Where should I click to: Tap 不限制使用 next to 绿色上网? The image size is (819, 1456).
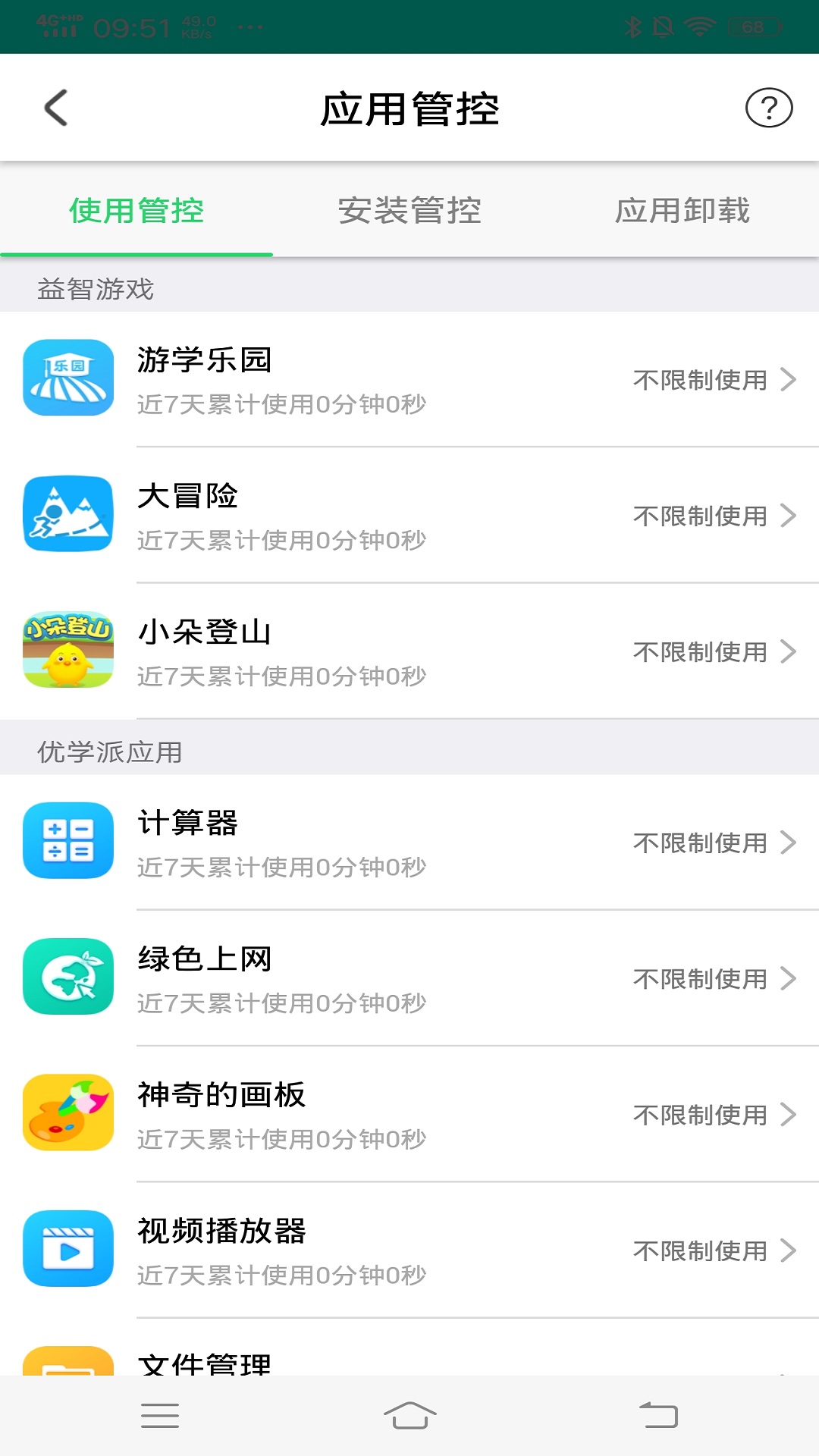click(700, 979)
